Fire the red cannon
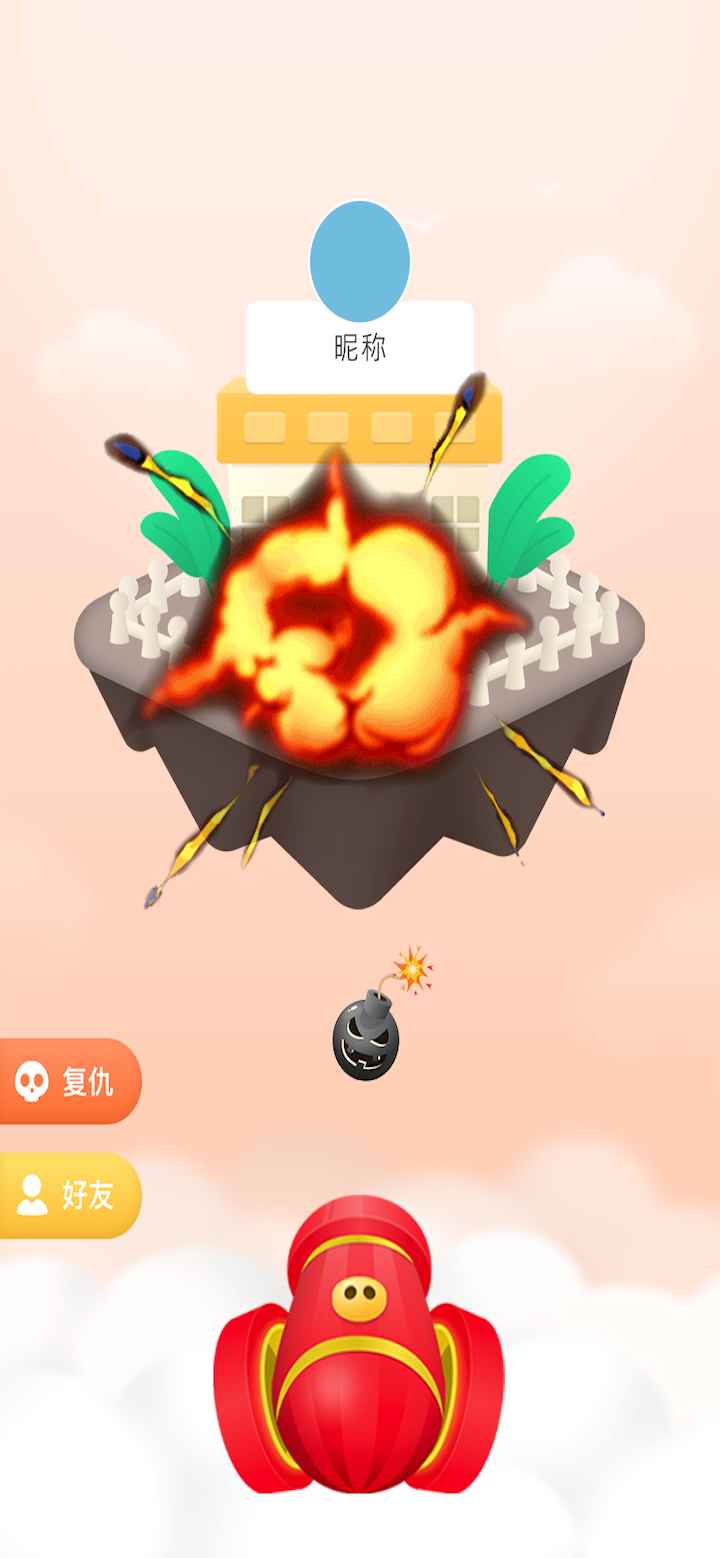Viewport: 720px width, 1558px height. click(359, 1350)
